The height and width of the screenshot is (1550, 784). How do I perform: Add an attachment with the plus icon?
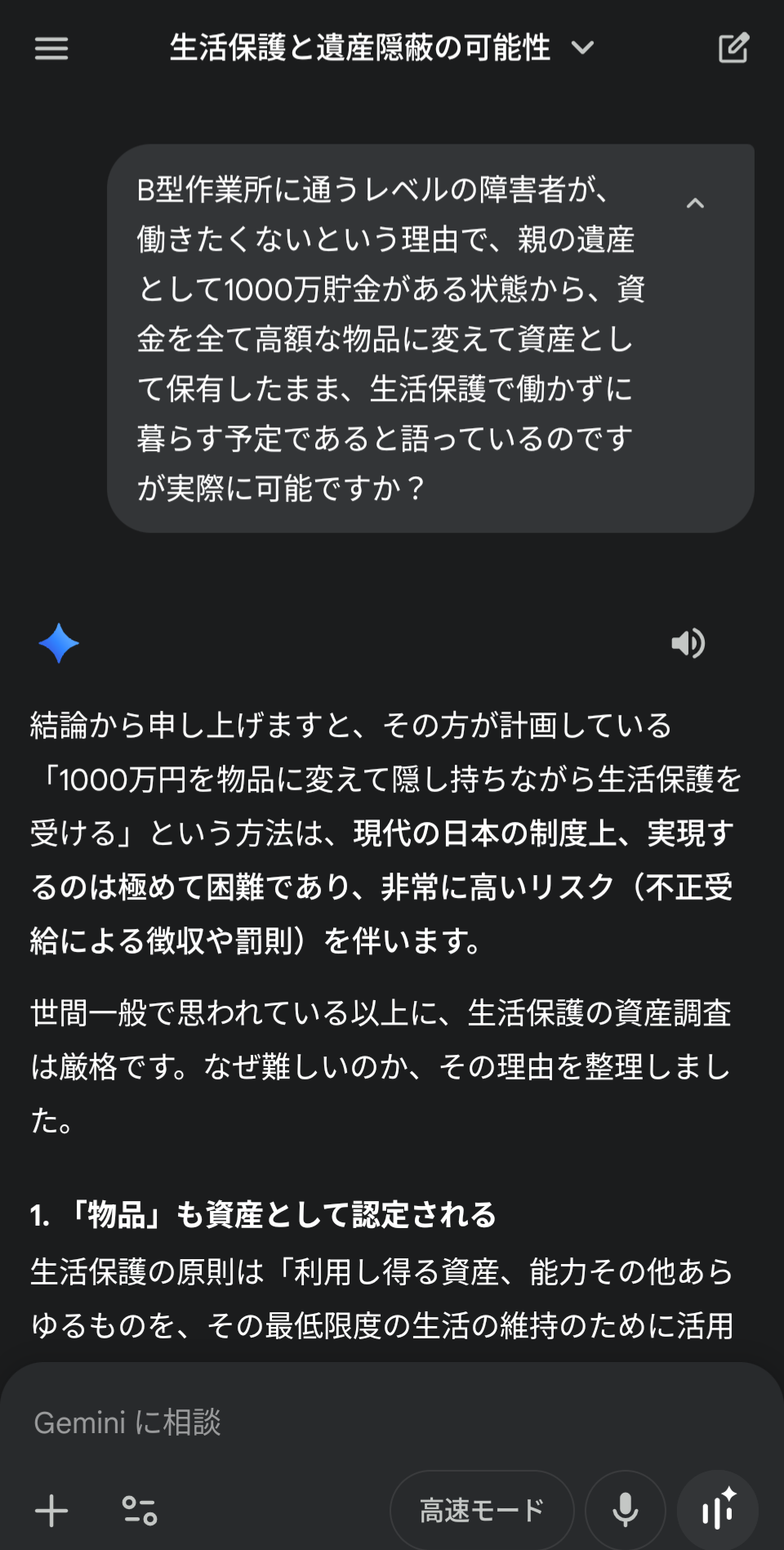51,1511
